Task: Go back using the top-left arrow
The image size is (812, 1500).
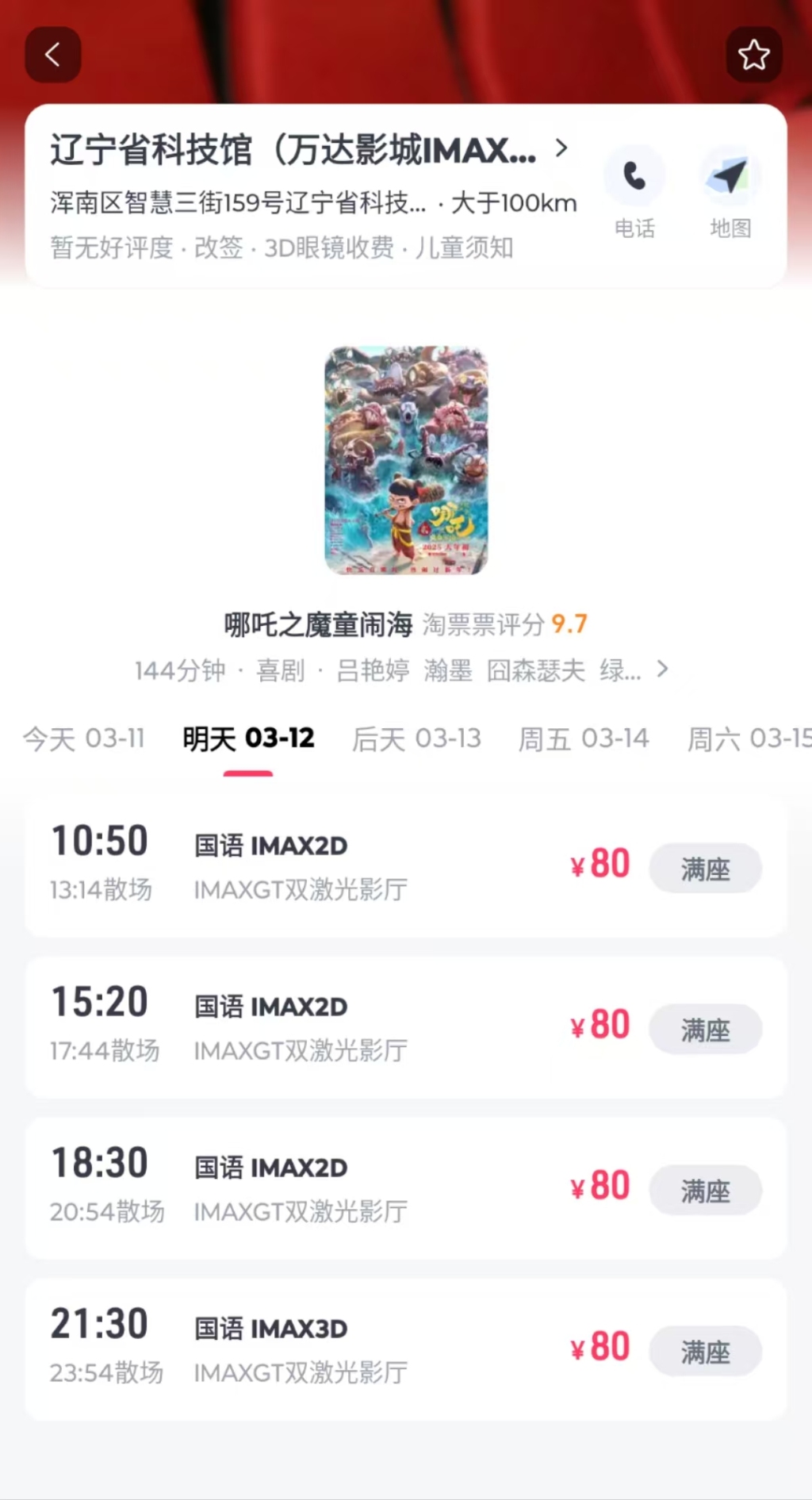Action: pyautogui.click(x=52, y=55)
